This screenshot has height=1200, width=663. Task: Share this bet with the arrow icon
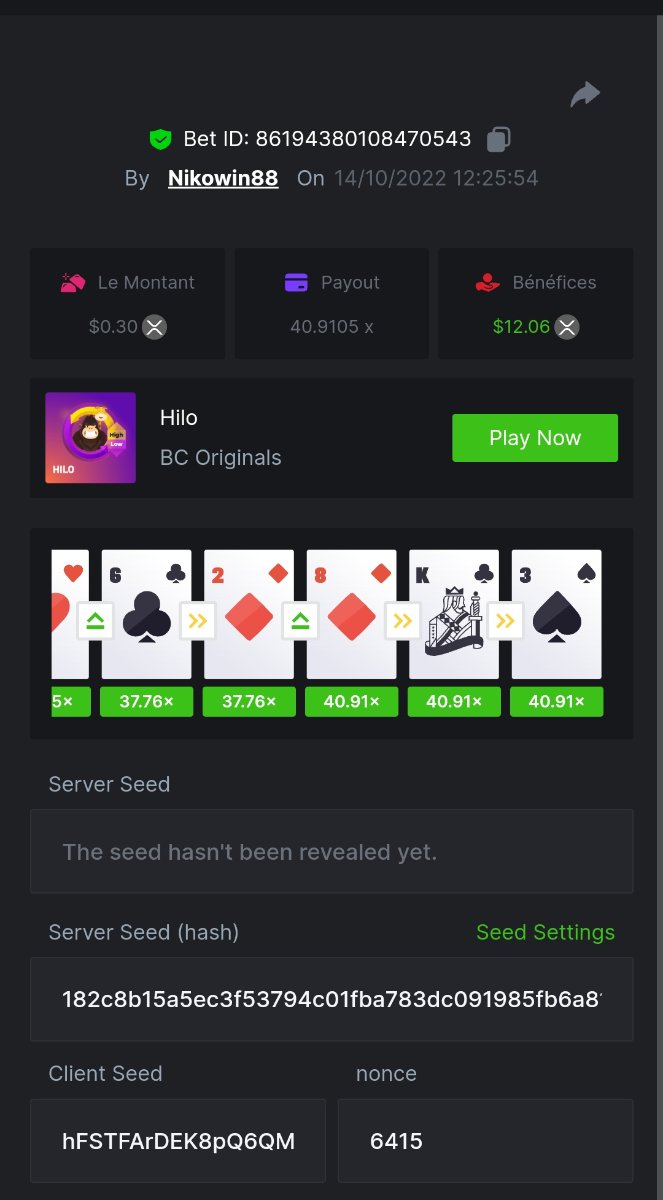point(585,95)
